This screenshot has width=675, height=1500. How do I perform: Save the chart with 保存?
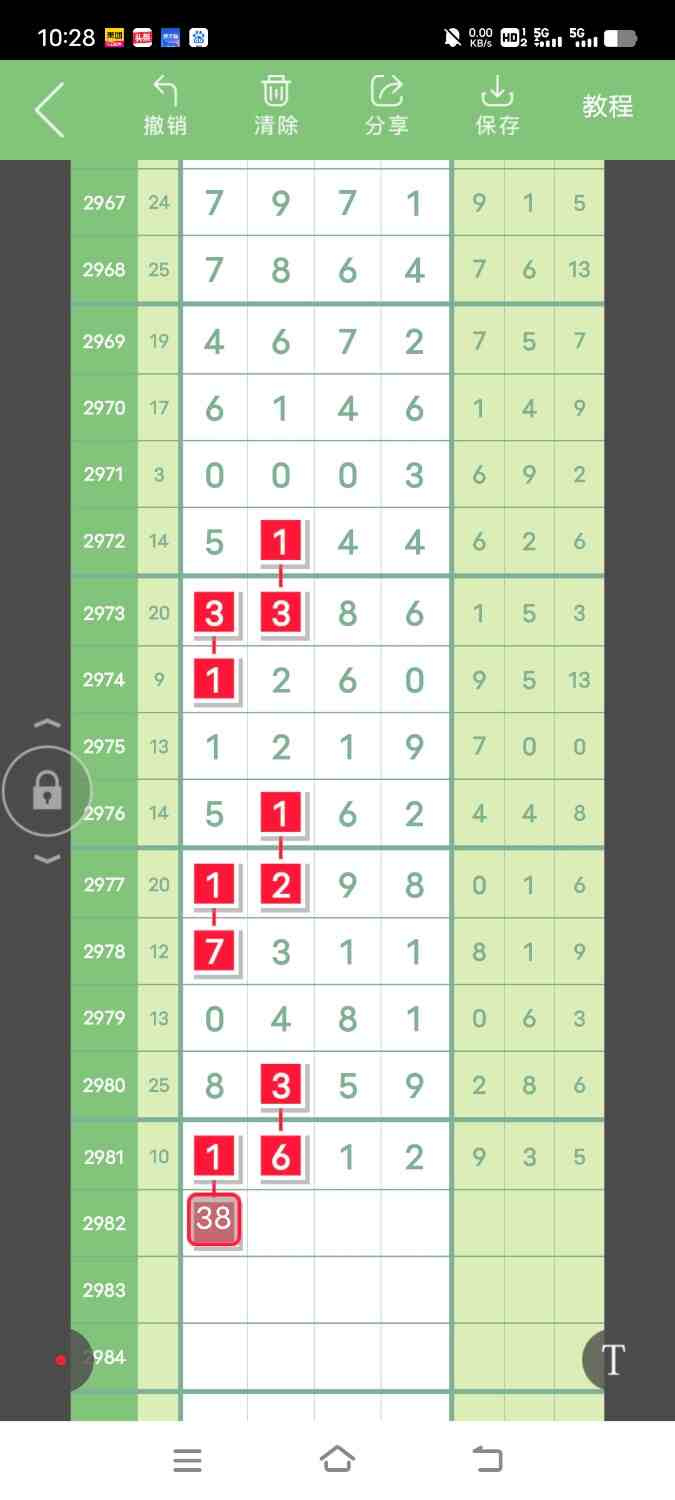[x=497, y=107]
